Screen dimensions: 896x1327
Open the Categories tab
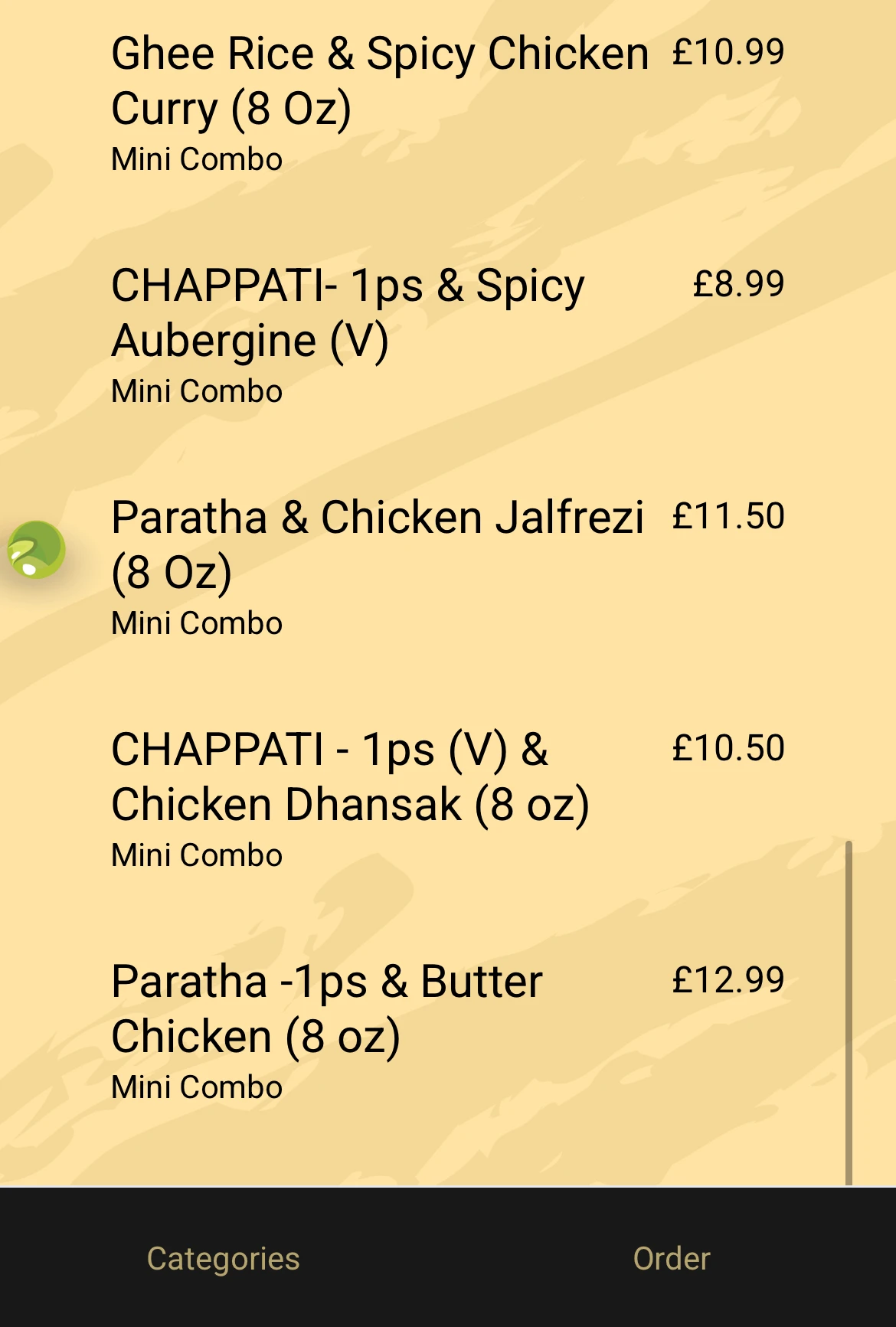[223, 1259]
